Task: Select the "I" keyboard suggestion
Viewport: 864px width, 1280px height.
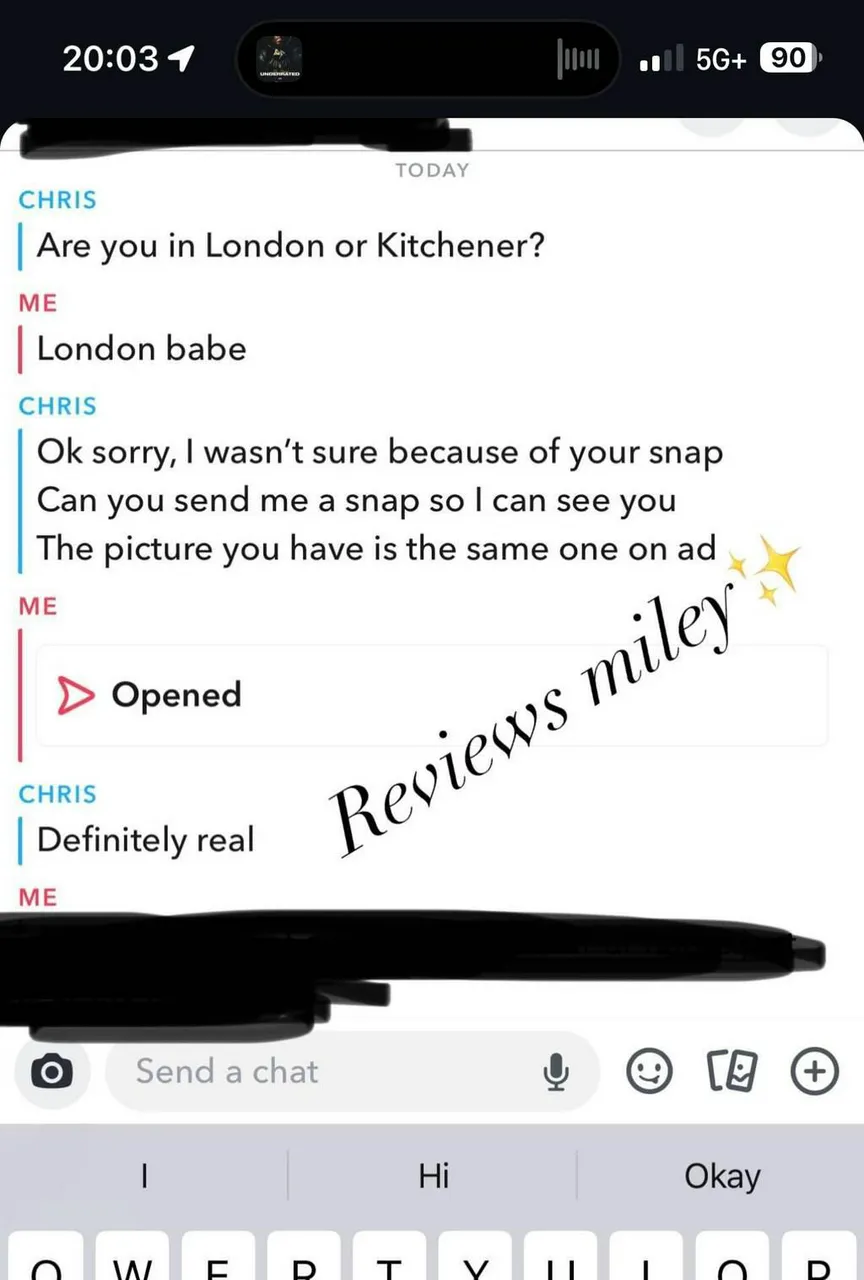Action: (x=144, y=1176)
